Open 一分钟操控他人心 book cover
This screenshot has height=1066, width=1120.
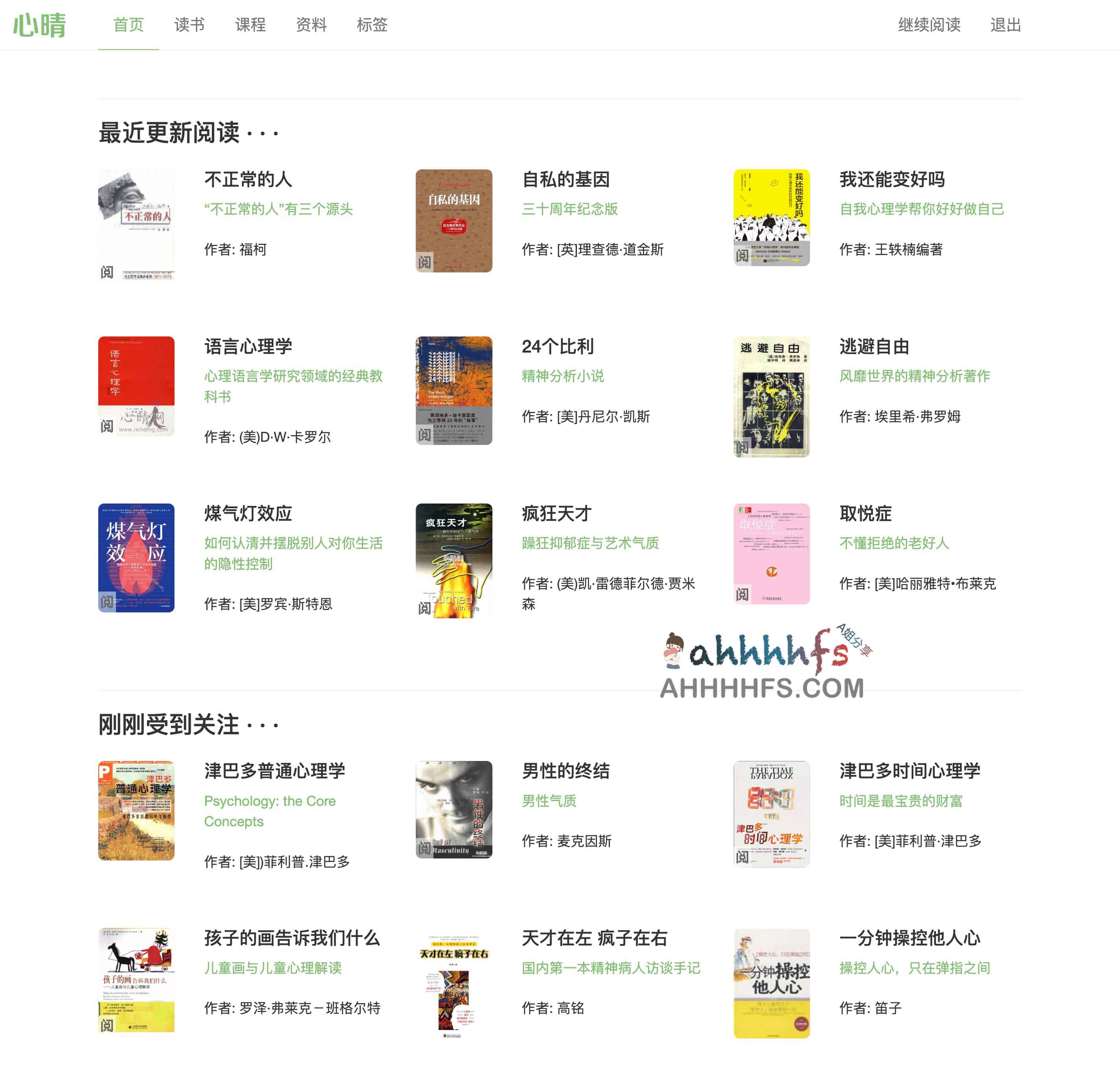[x=771, y=983]
